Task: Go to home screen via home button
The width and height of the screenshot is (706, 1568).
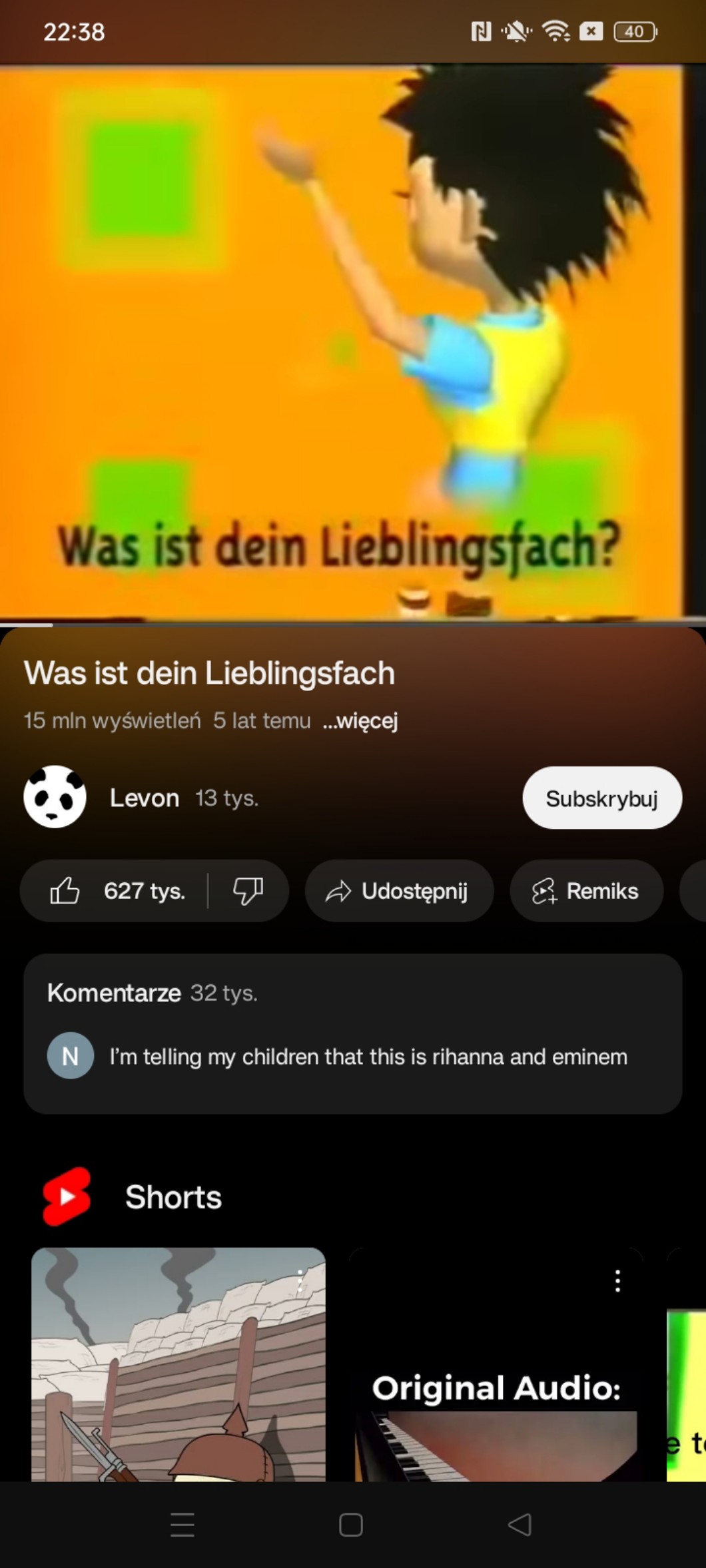Action: pyautogui.click(x=351, y=1524)
